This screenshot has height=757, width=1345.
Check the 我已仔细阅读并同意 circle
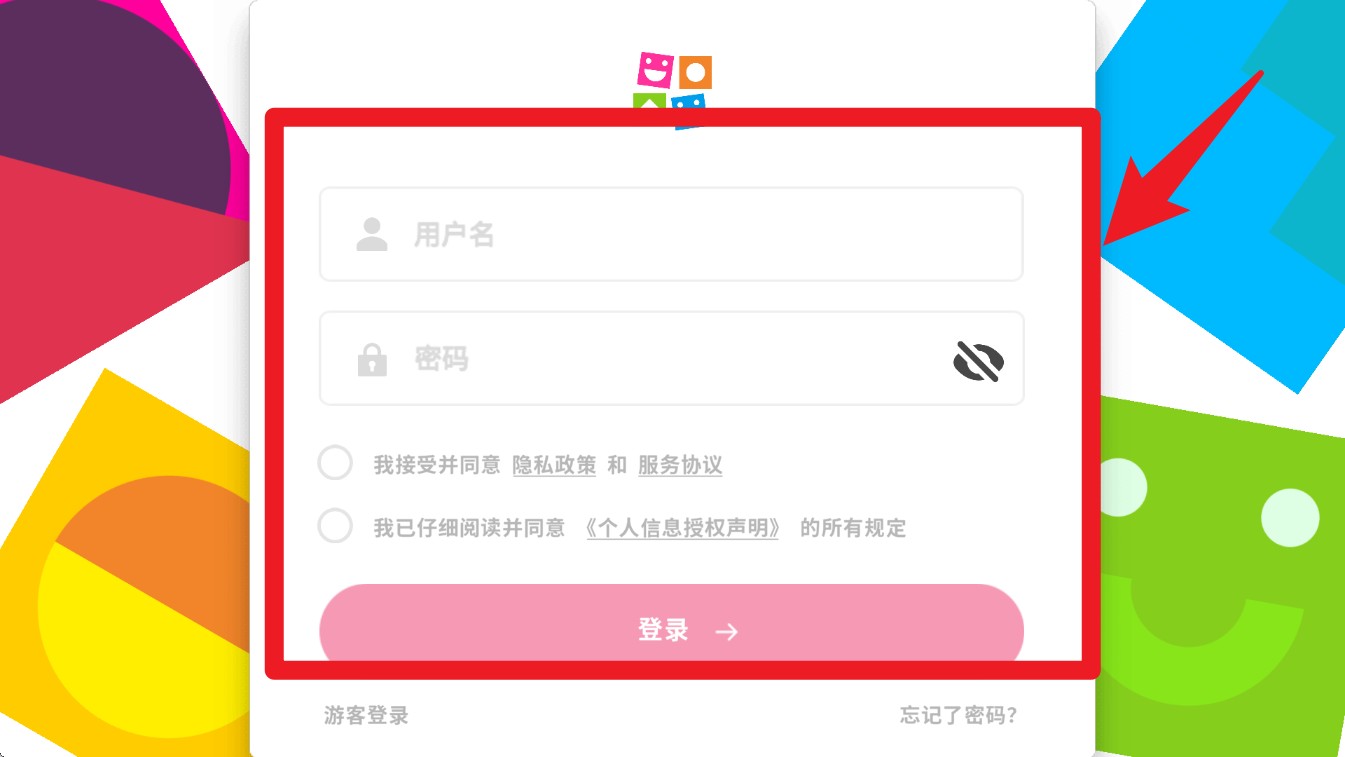pos(335,526)
